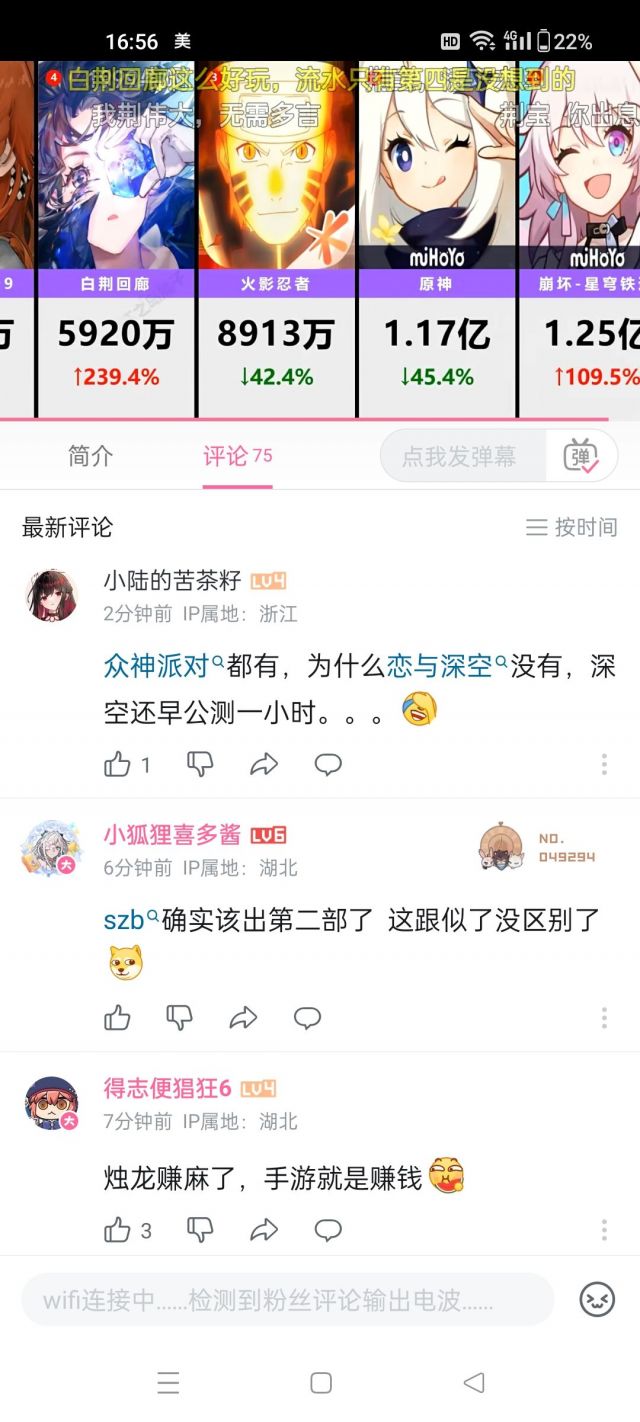Like 小狐狸喜多酱's comment
Viewport: 640px width, 1422px height.
(118, 1018)
